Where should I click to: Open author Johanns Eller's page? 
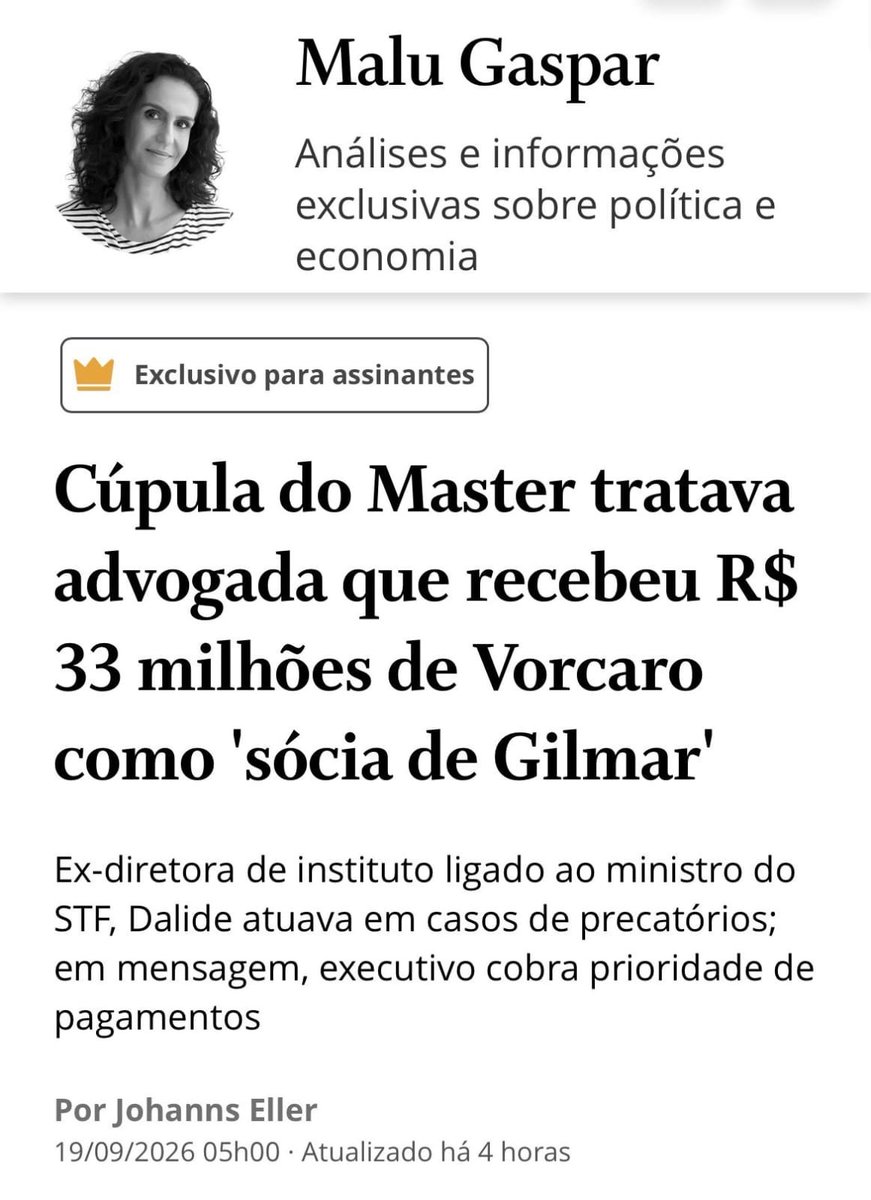click(x=215, y=1110)
